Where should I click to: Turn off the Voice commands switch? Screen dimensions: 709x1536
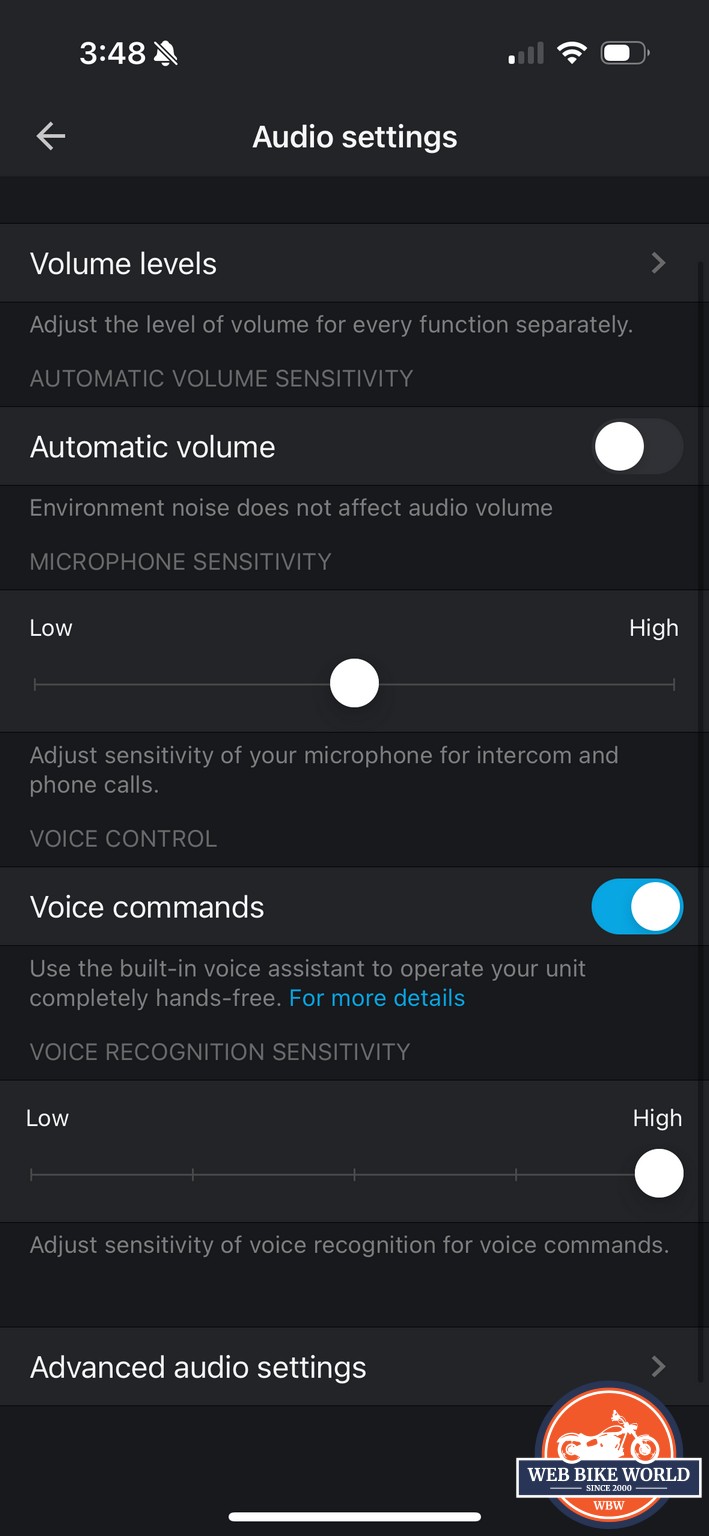637,906
